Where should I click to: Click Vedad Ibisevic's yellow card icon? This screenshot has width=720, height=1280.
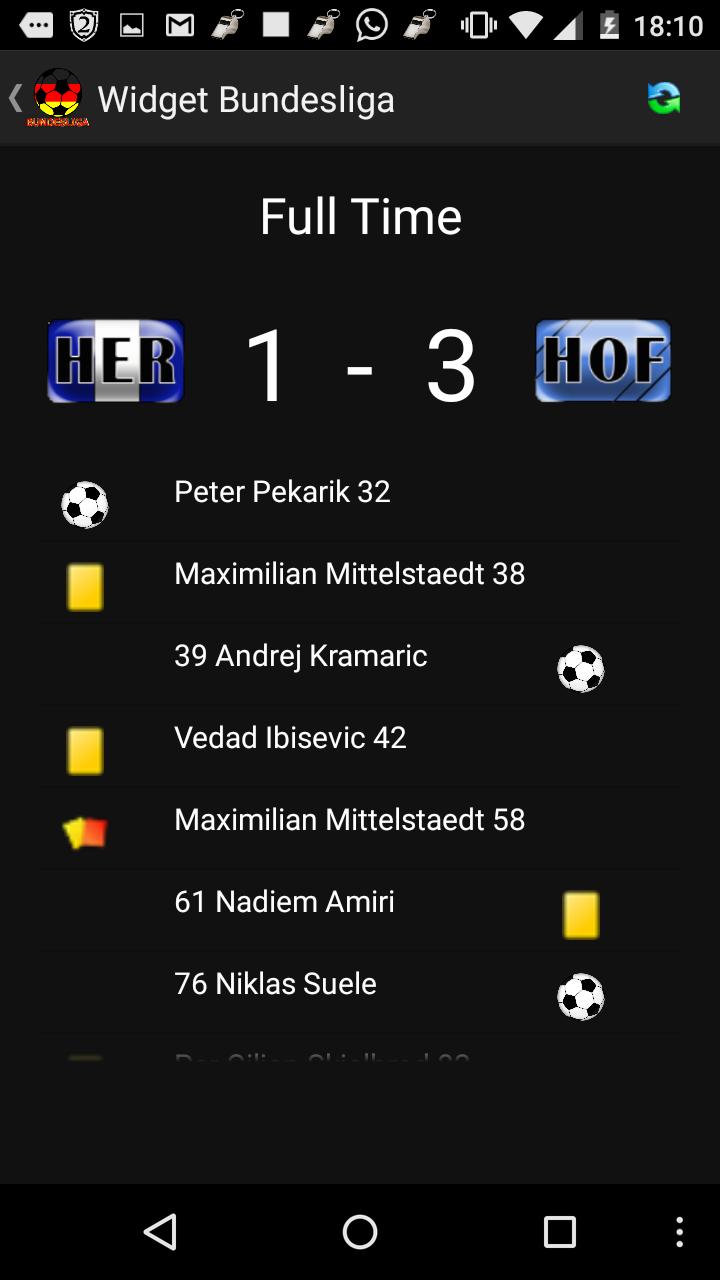(x=84, y=750)
